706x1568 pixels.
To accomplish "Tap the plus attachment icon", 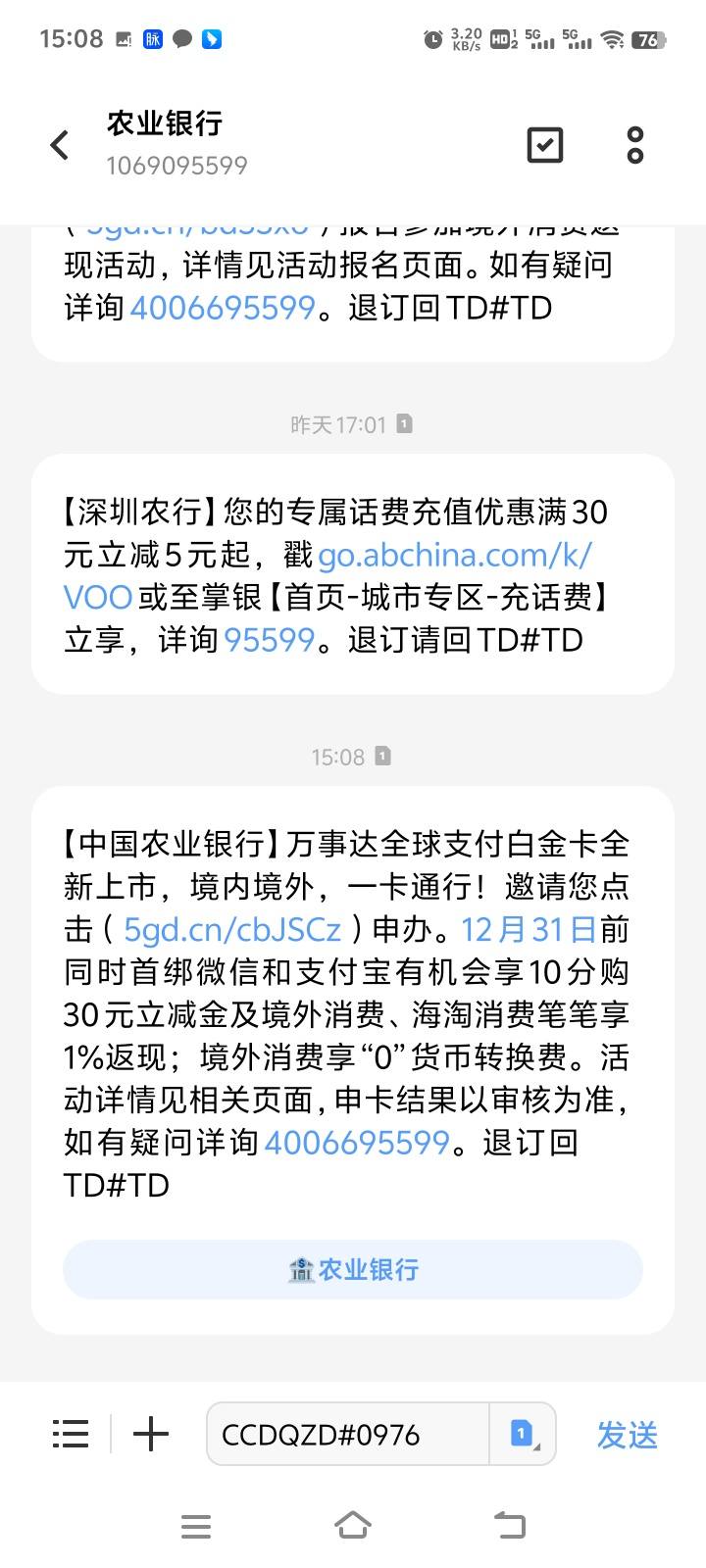I will (151, 1435).
